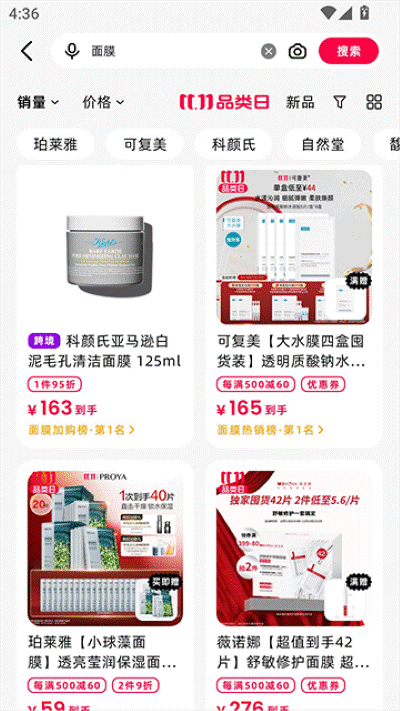Toggle the grid layout view
Image resolution: width=400 pixels, height=711 pixels.
click(x=374, y=102)
